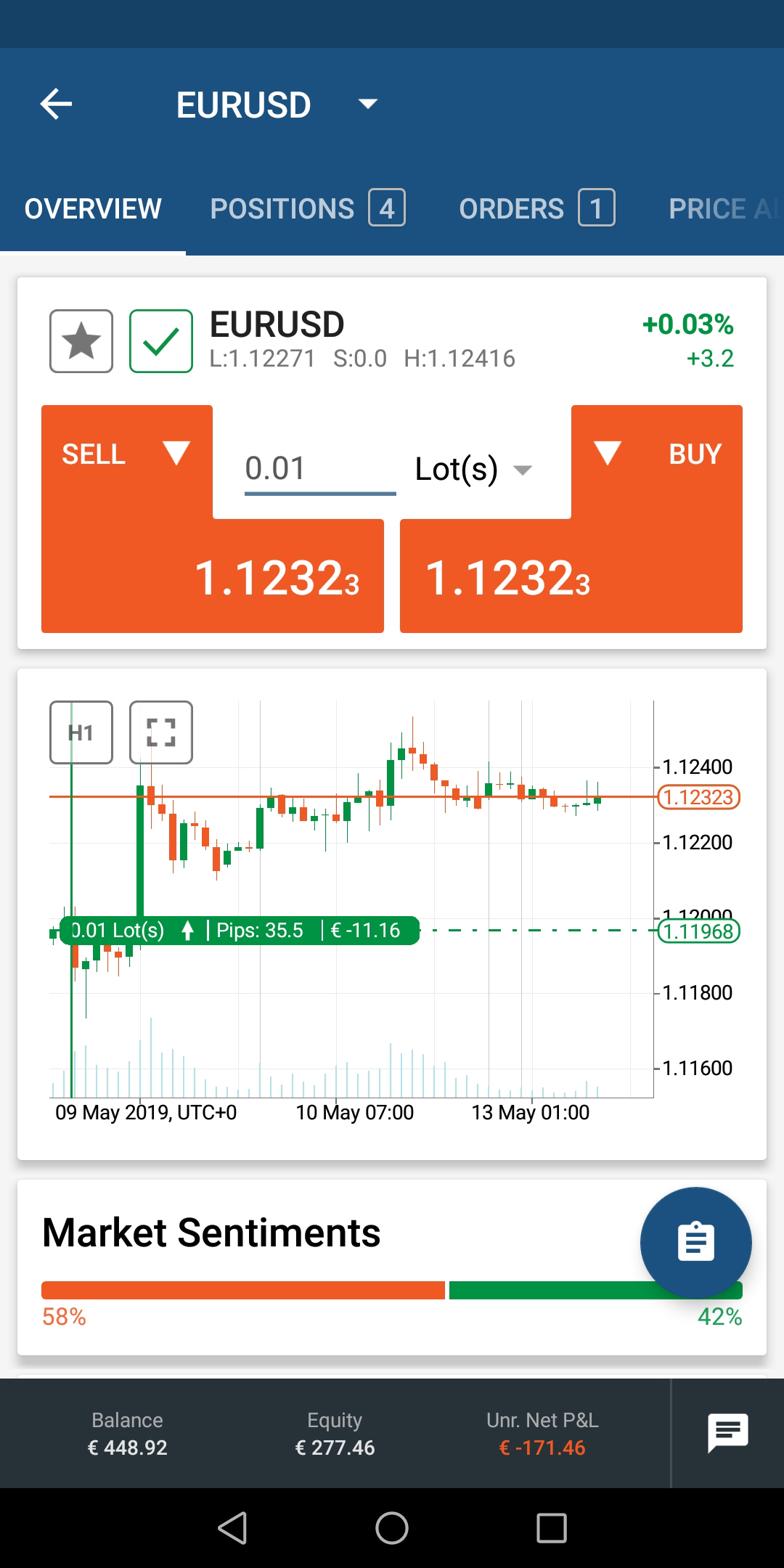Screen dimensions: 784x1568
Task: Buy EURUSD at 1.12323
Action: point(571,576)
